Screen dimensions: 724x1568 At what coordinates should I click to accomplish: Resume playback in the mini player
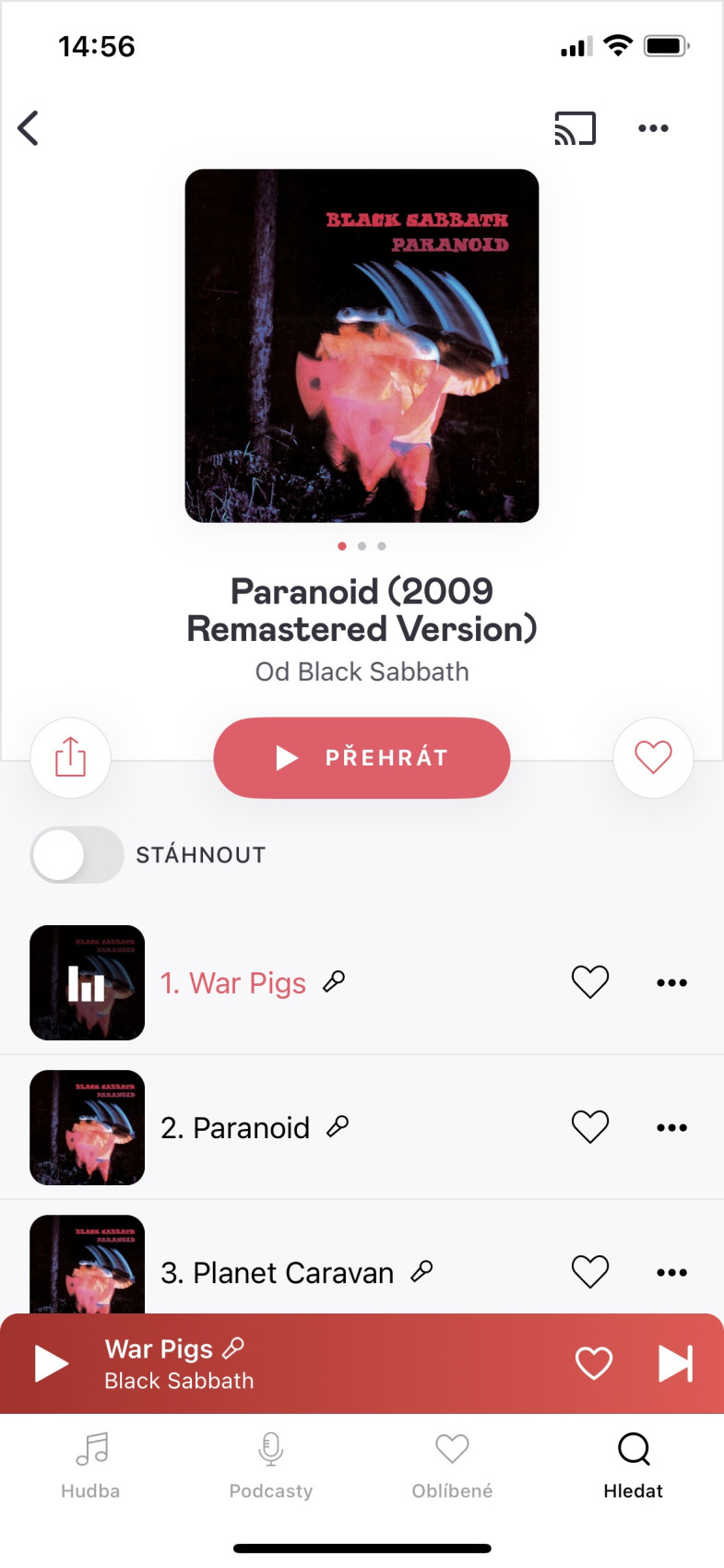[x=52, y=1363]
